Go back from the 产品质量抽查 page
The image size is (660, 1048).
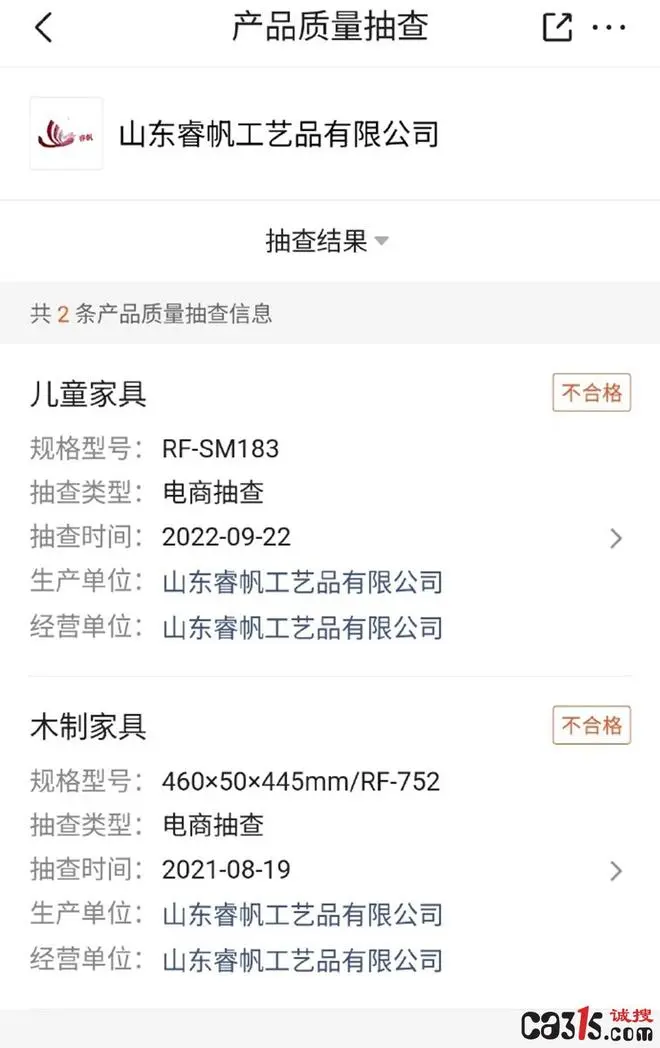[x=43, y=28]
